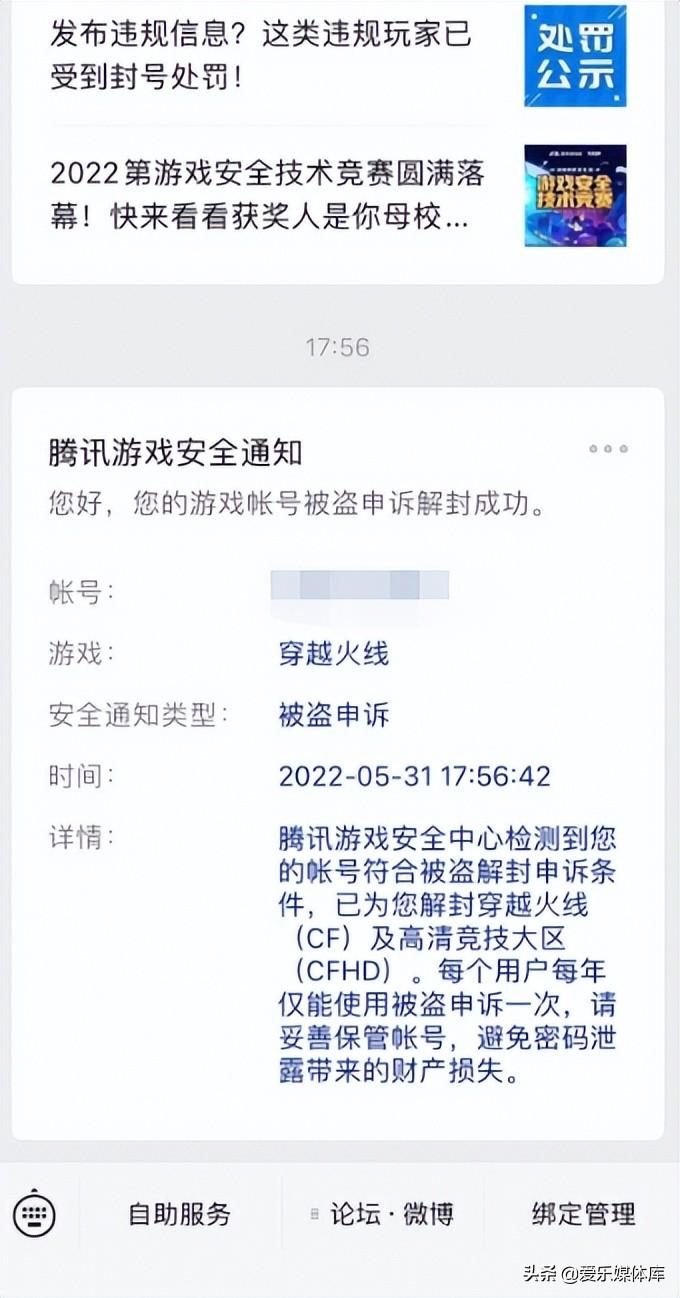Expand the 论坛·微博 menu

384,1215
